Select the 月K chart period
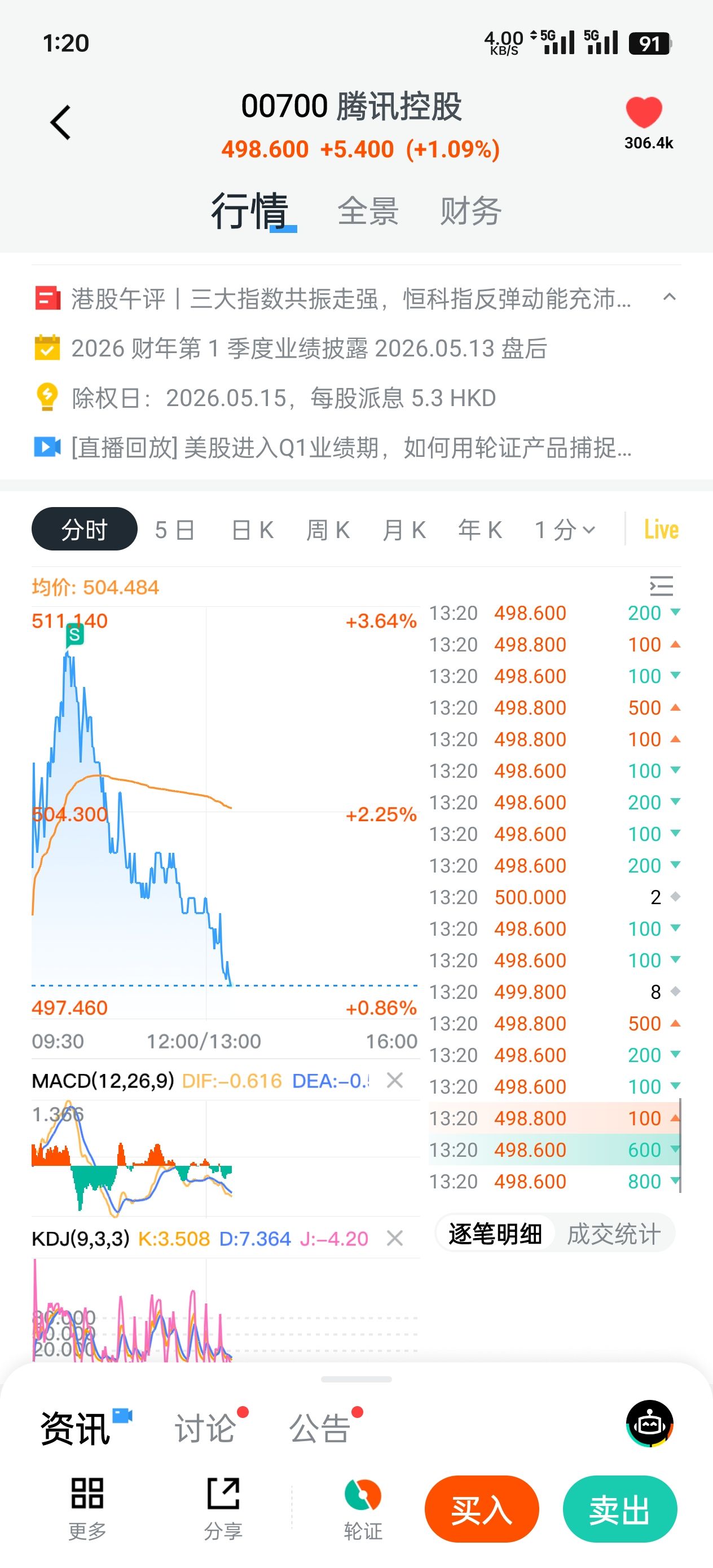The height and width of the screenshot is (1568, 713). click(x=404, y=530)
